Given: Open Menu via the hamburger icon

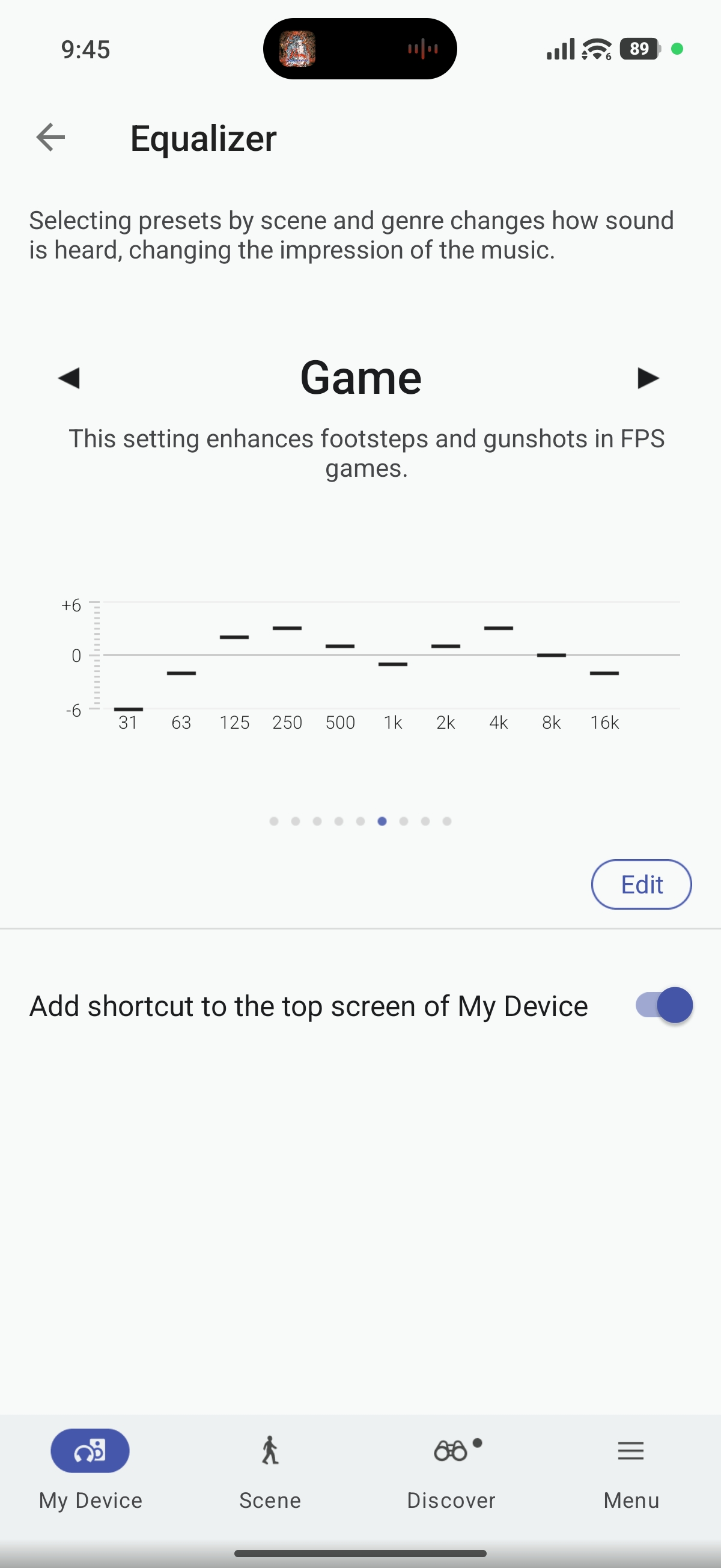Looking at the screenshot, I should point(630,1451).
